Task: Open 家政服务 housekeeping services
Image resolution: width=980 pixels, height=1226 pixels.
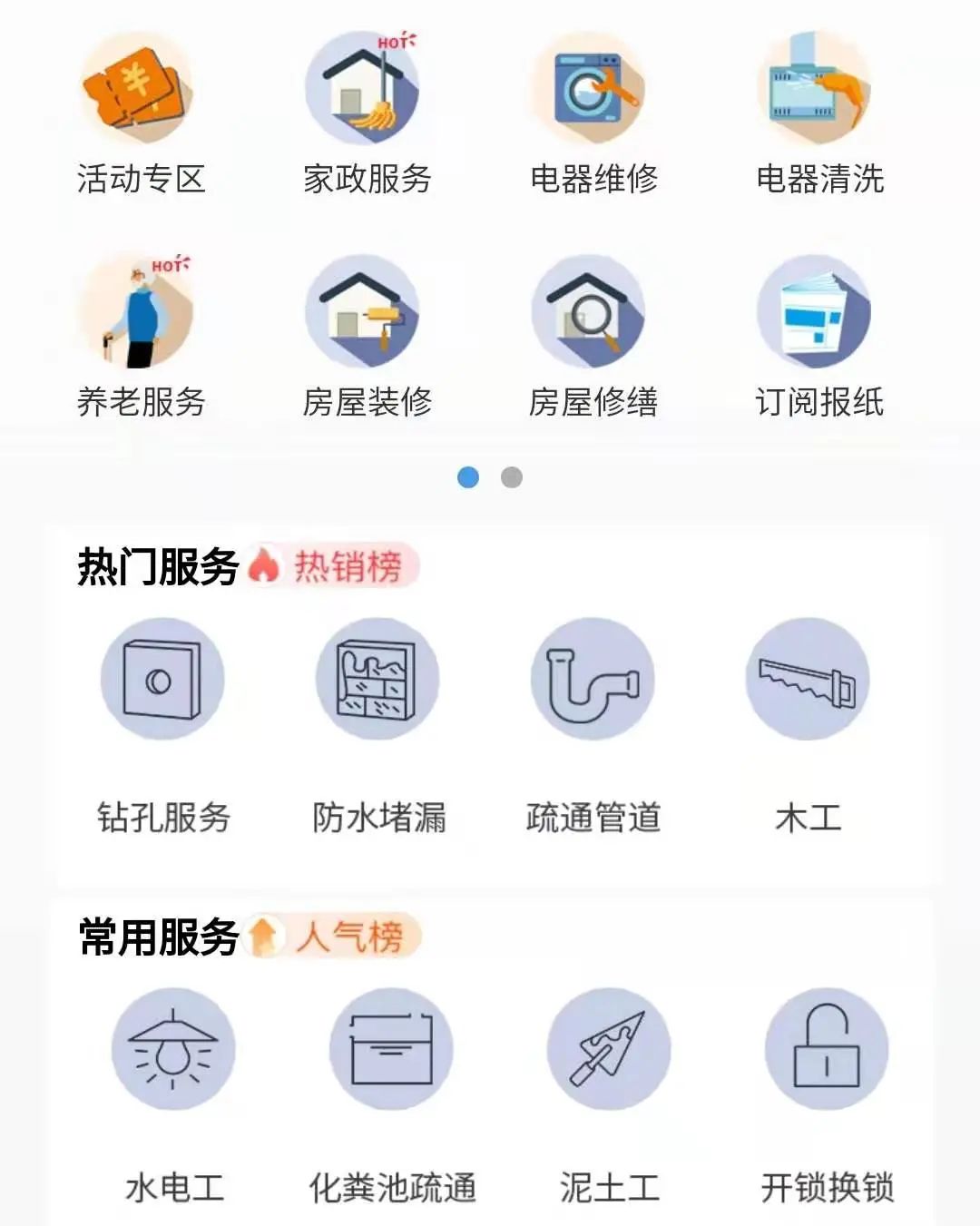Action: 366,93
